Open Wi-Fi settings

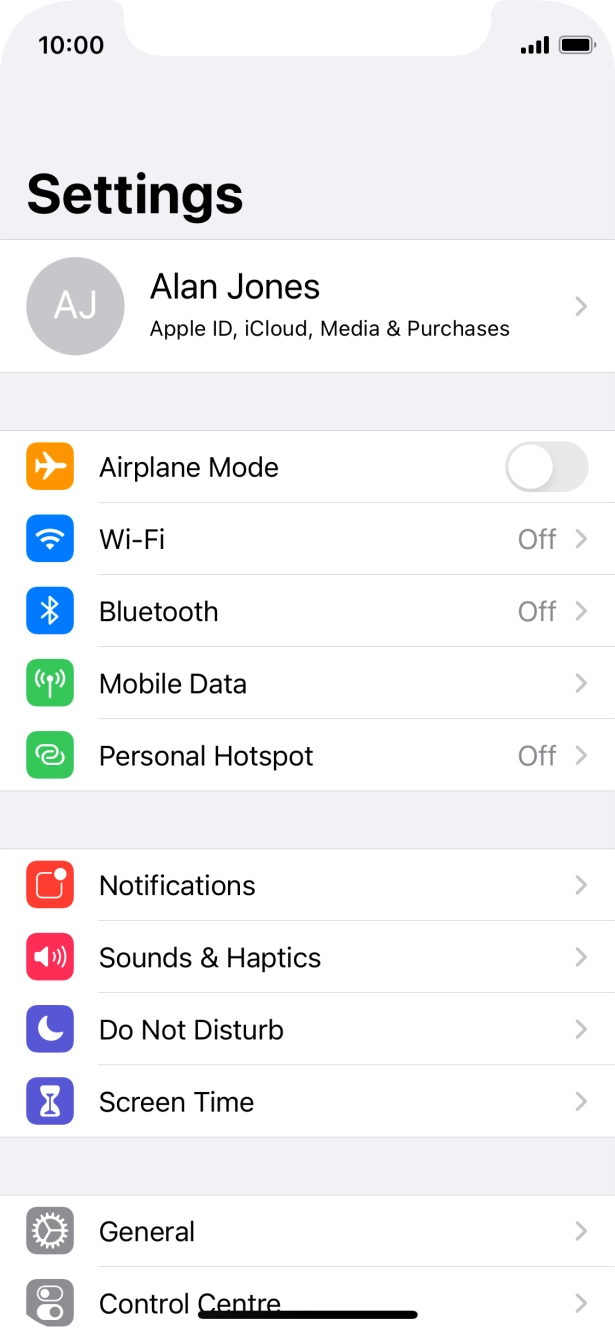[307, 539]
